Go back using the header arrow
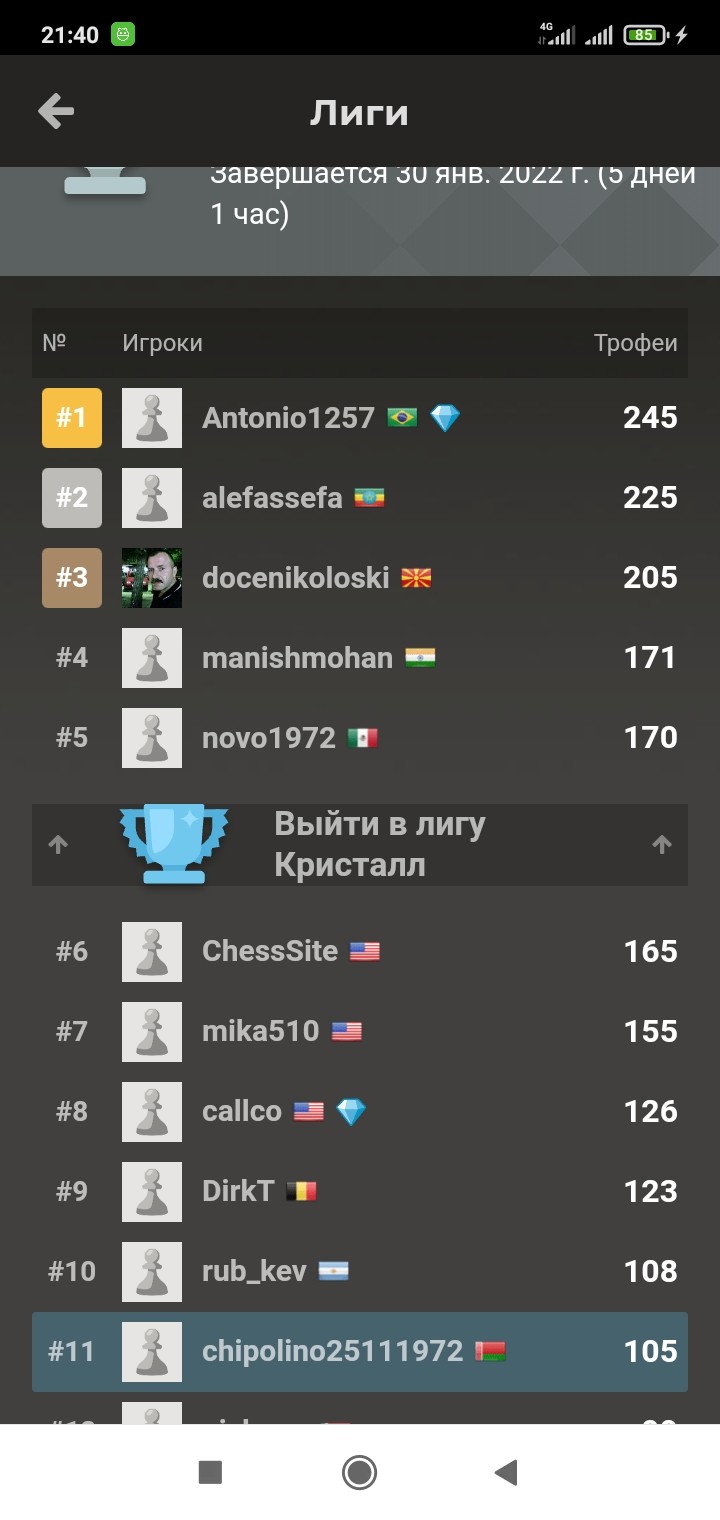Screen dimensions: 720x1520 pyautogui.click(x=56, y=111)
